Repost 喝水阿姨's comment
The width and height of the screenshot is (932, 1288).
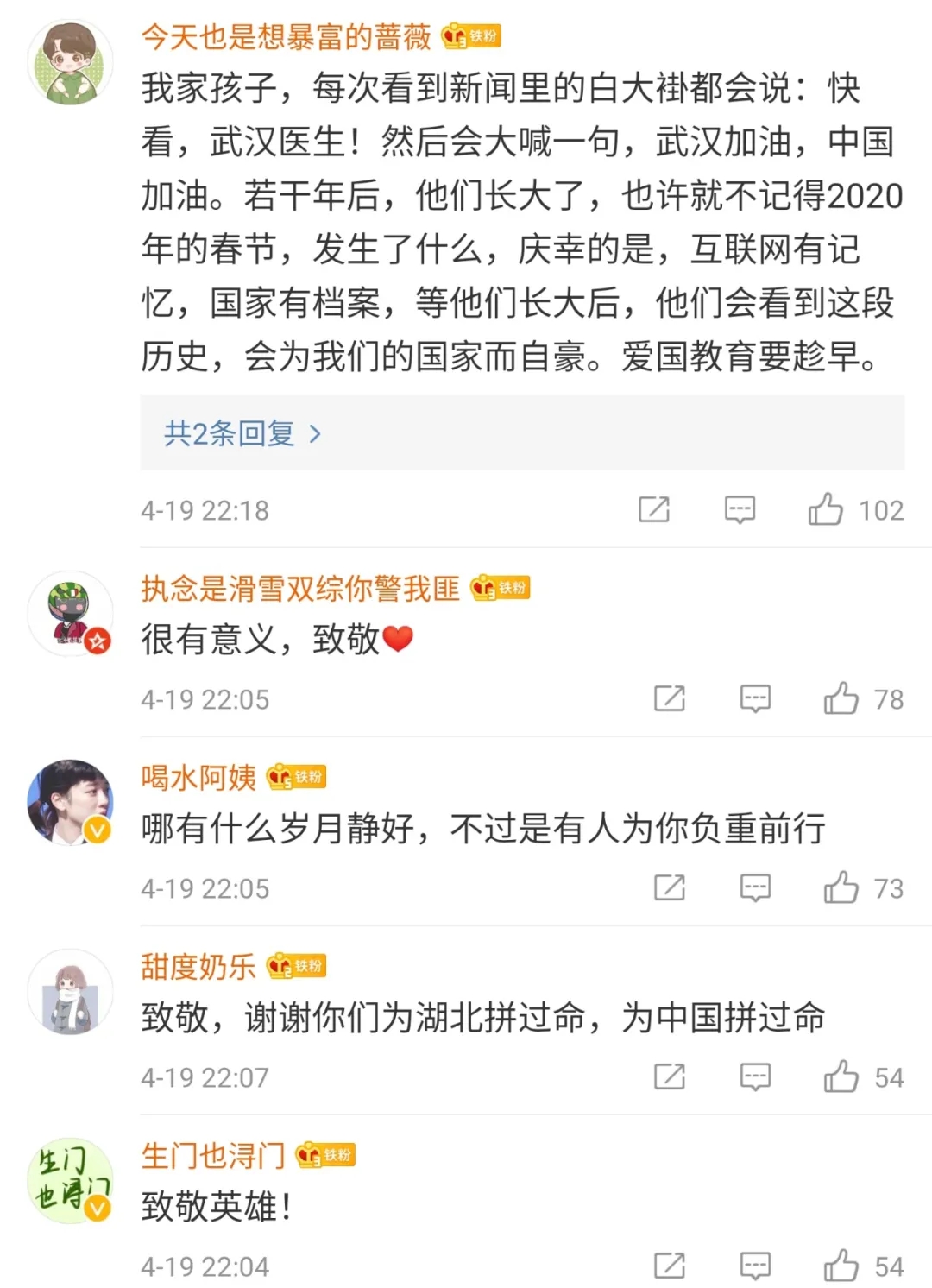coord(670,888)
